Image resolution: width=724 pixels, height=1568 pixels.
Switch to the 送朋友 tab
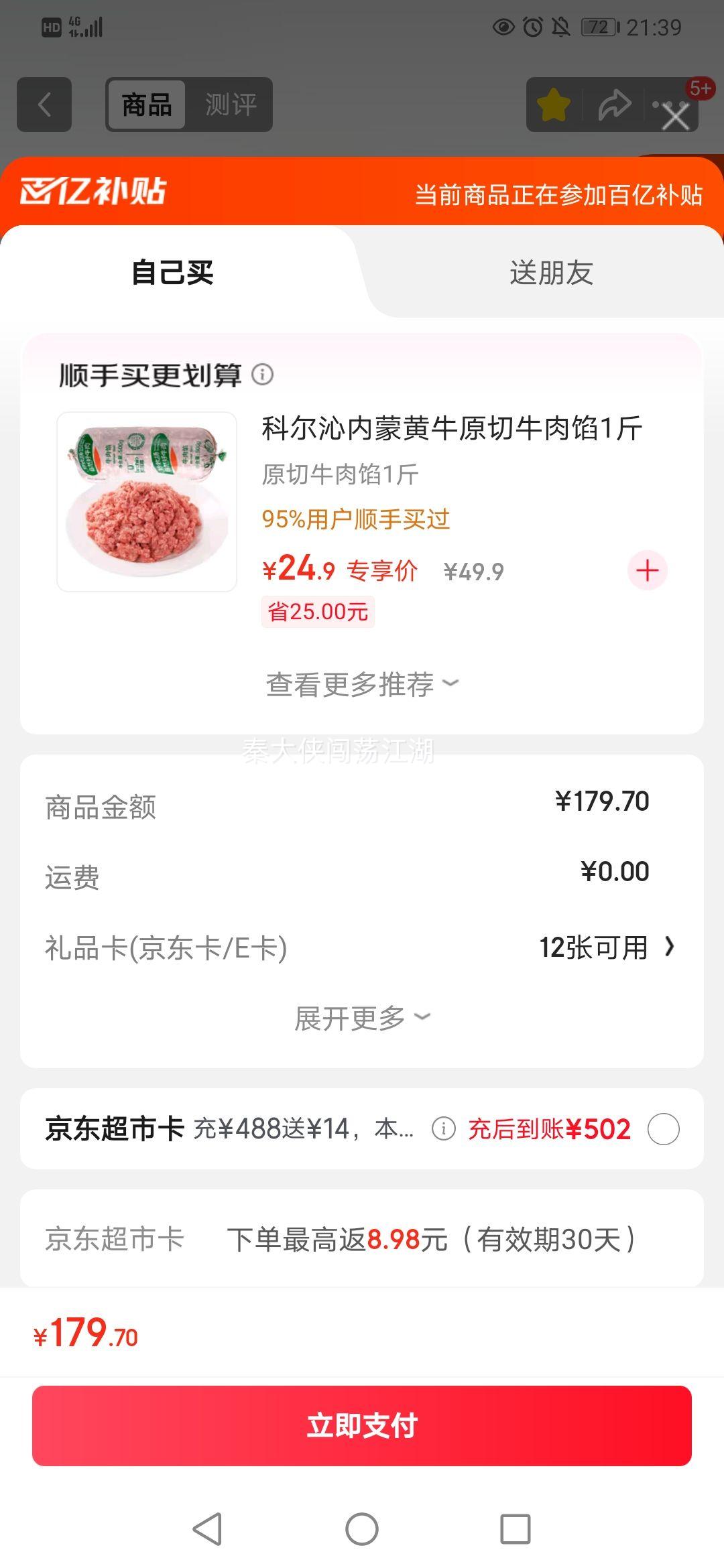click(x=551, y=273)
